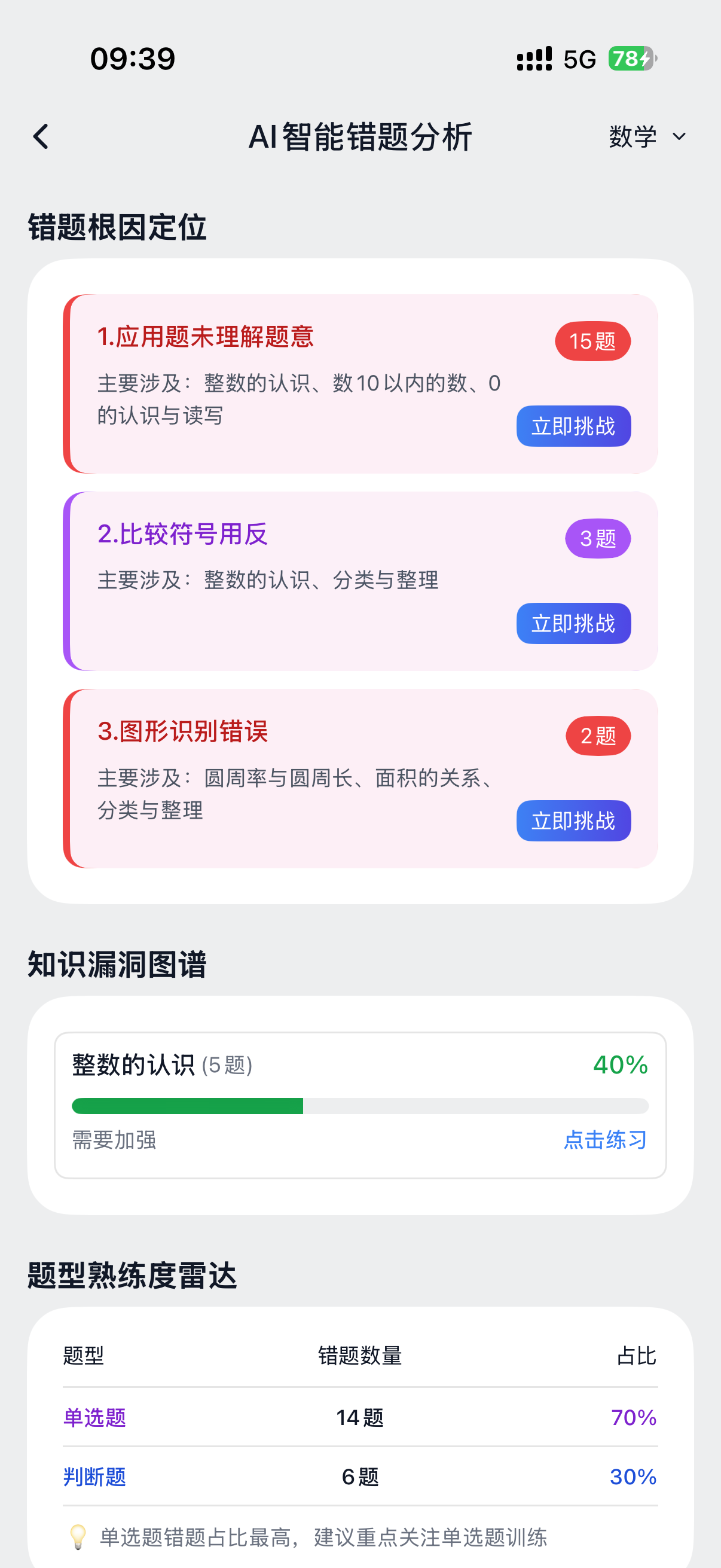The width and height of the screenshot is (721, 1568).
Task: Select the 判断题 question type
Action: tap(94, 1477)
